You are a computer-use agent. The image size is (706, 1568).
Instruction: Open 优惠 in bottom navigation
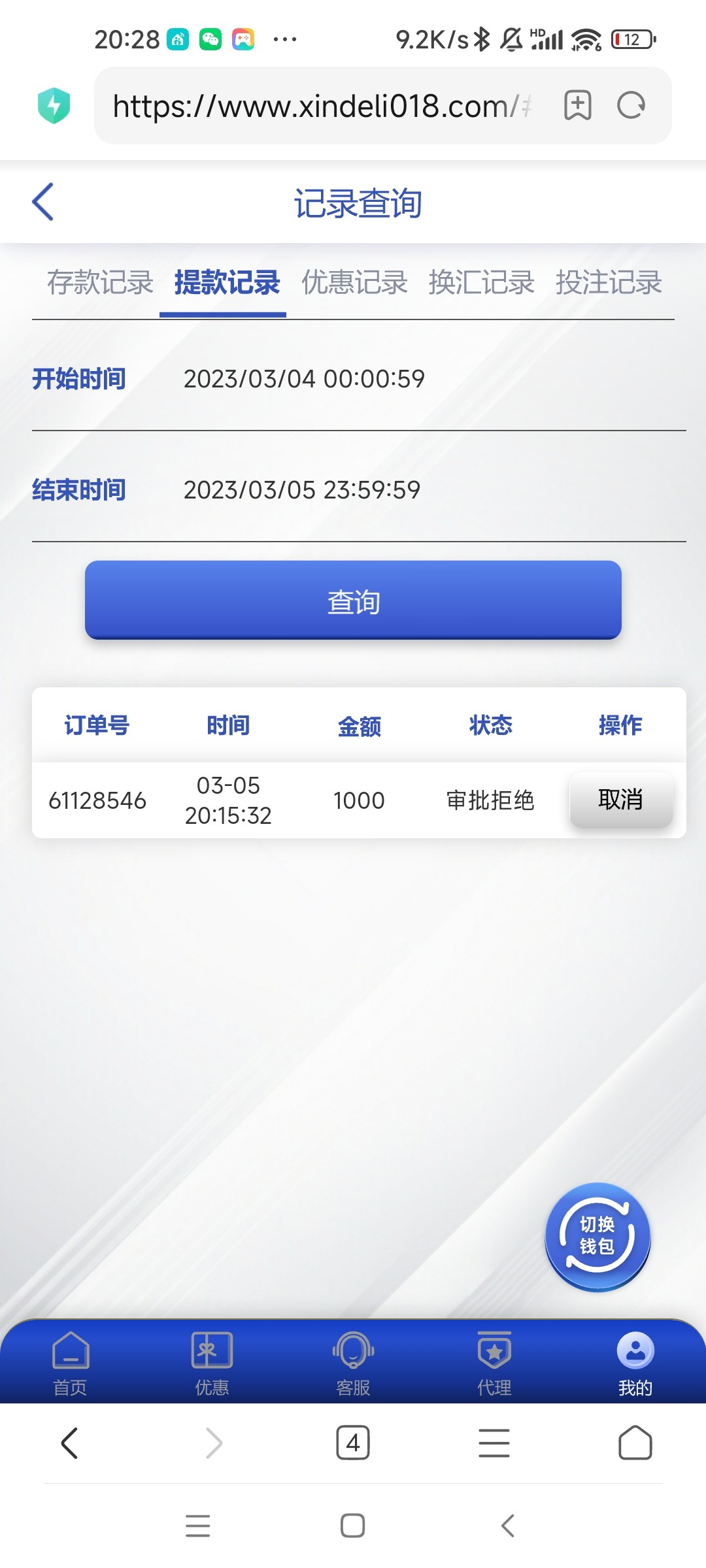[x=212, y=1363]
